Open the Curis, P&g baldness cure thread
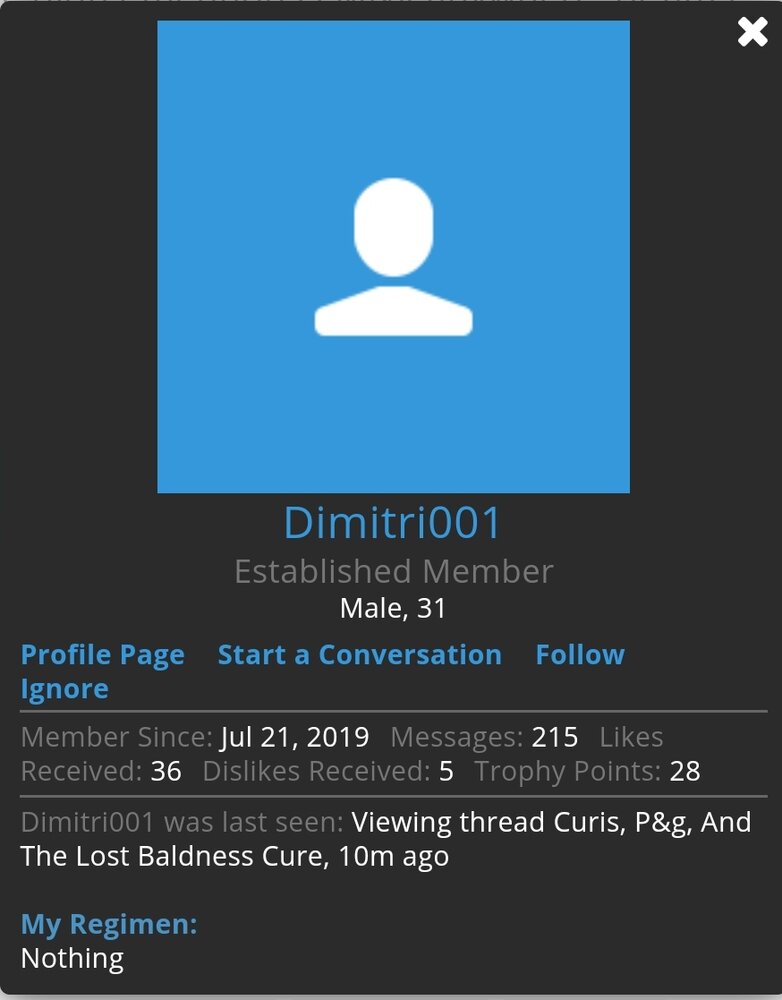The image size is (782, 1000). 550,823
